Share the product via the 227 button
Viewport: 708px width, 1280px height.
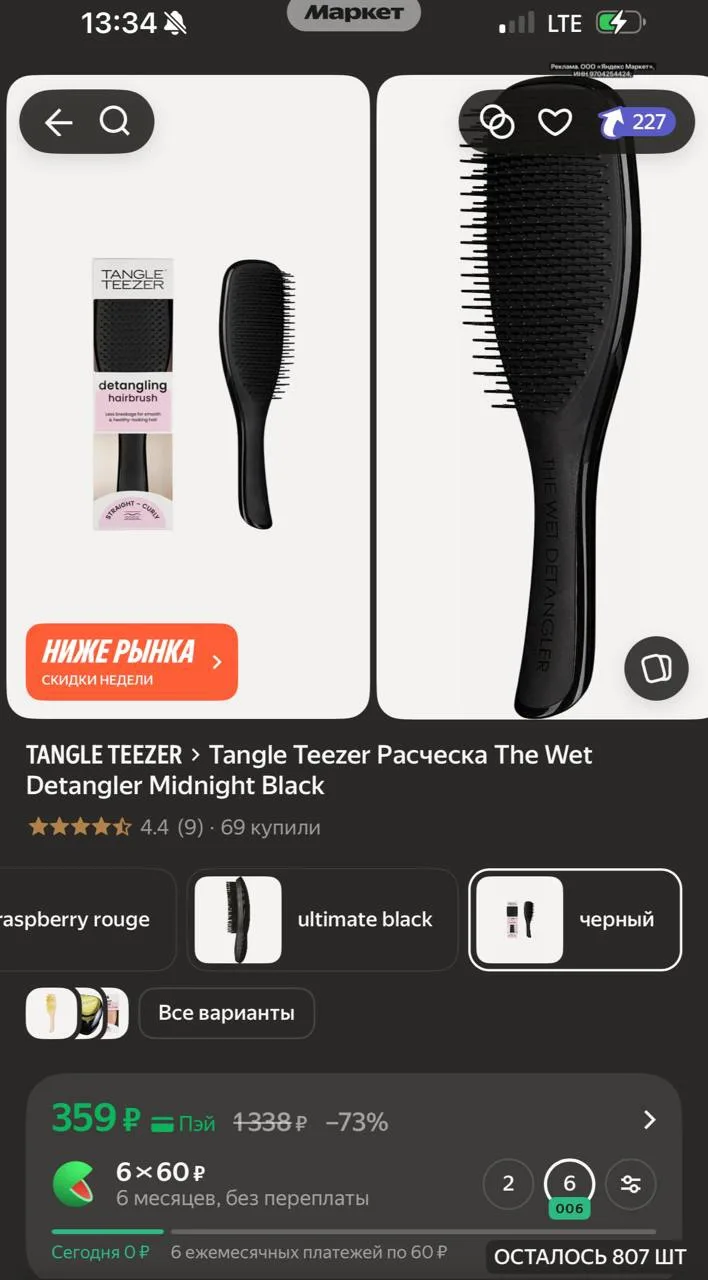click(x=637, y=122)
